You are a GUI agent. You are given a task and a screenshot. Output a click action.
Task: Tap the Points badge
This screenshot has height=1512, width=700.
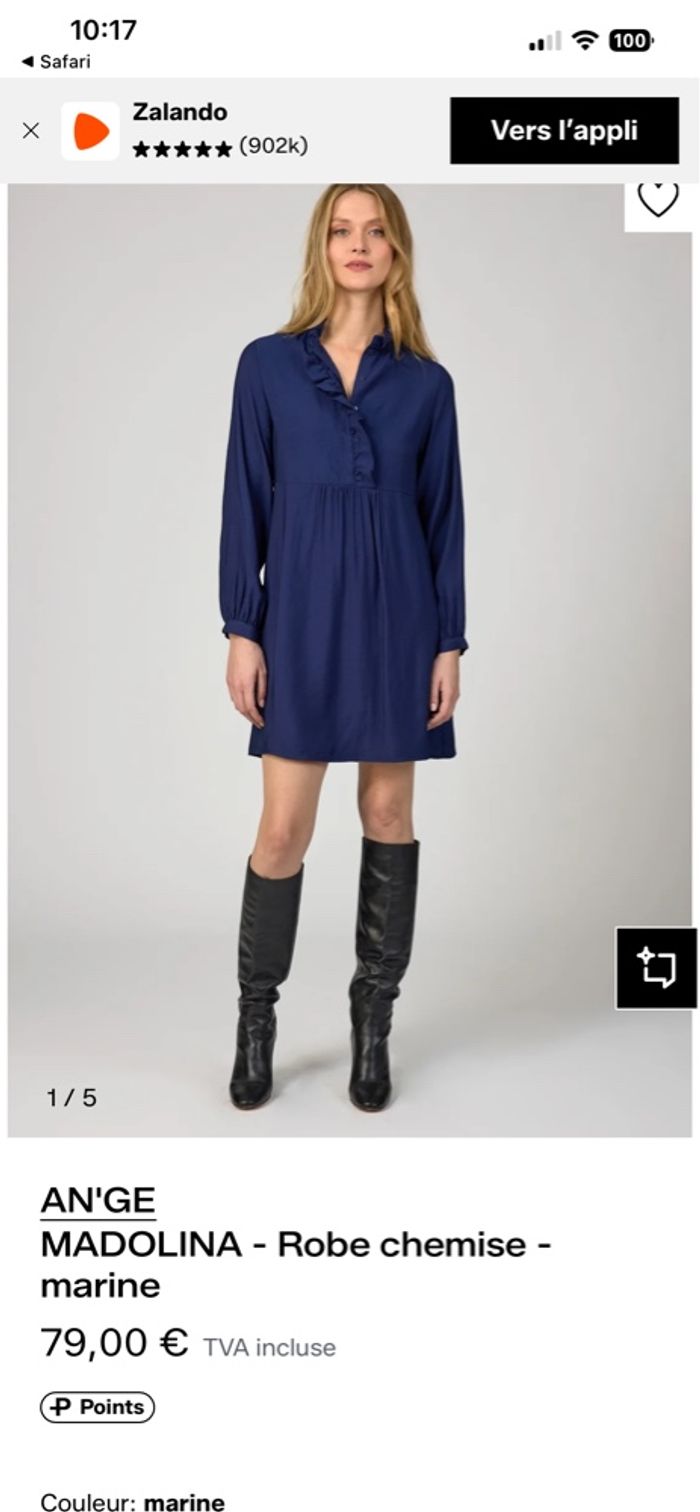click(x=98, y=1407)
